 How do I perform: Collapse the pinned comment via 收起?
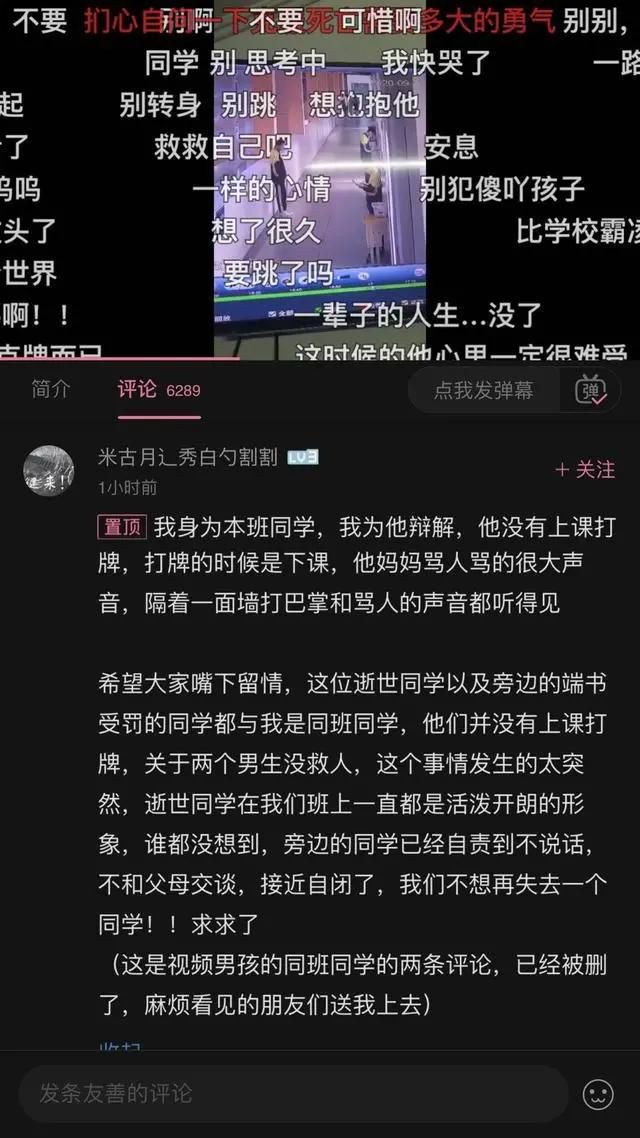click(x=120, y=1047)
